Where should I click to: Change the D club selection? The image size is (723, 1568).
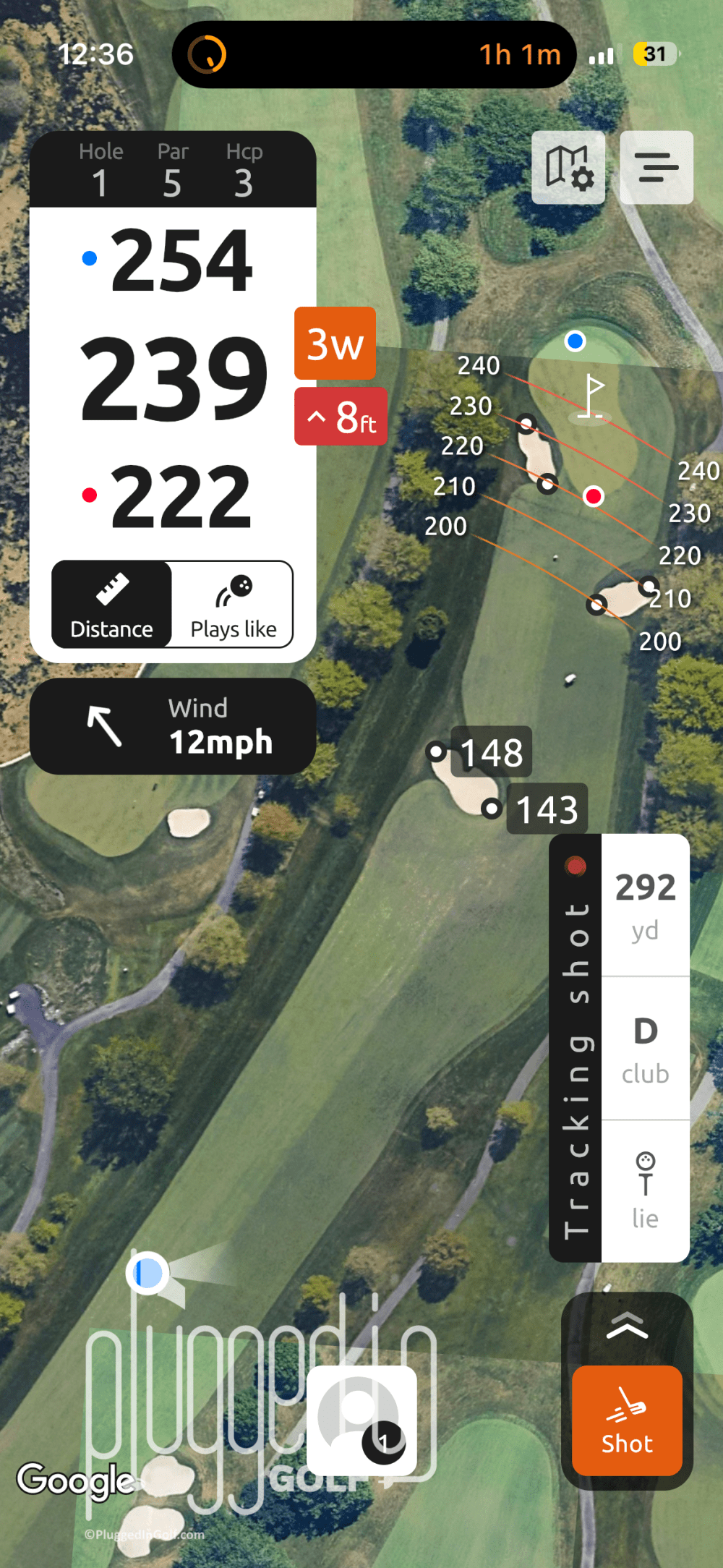pos(645,1049)
